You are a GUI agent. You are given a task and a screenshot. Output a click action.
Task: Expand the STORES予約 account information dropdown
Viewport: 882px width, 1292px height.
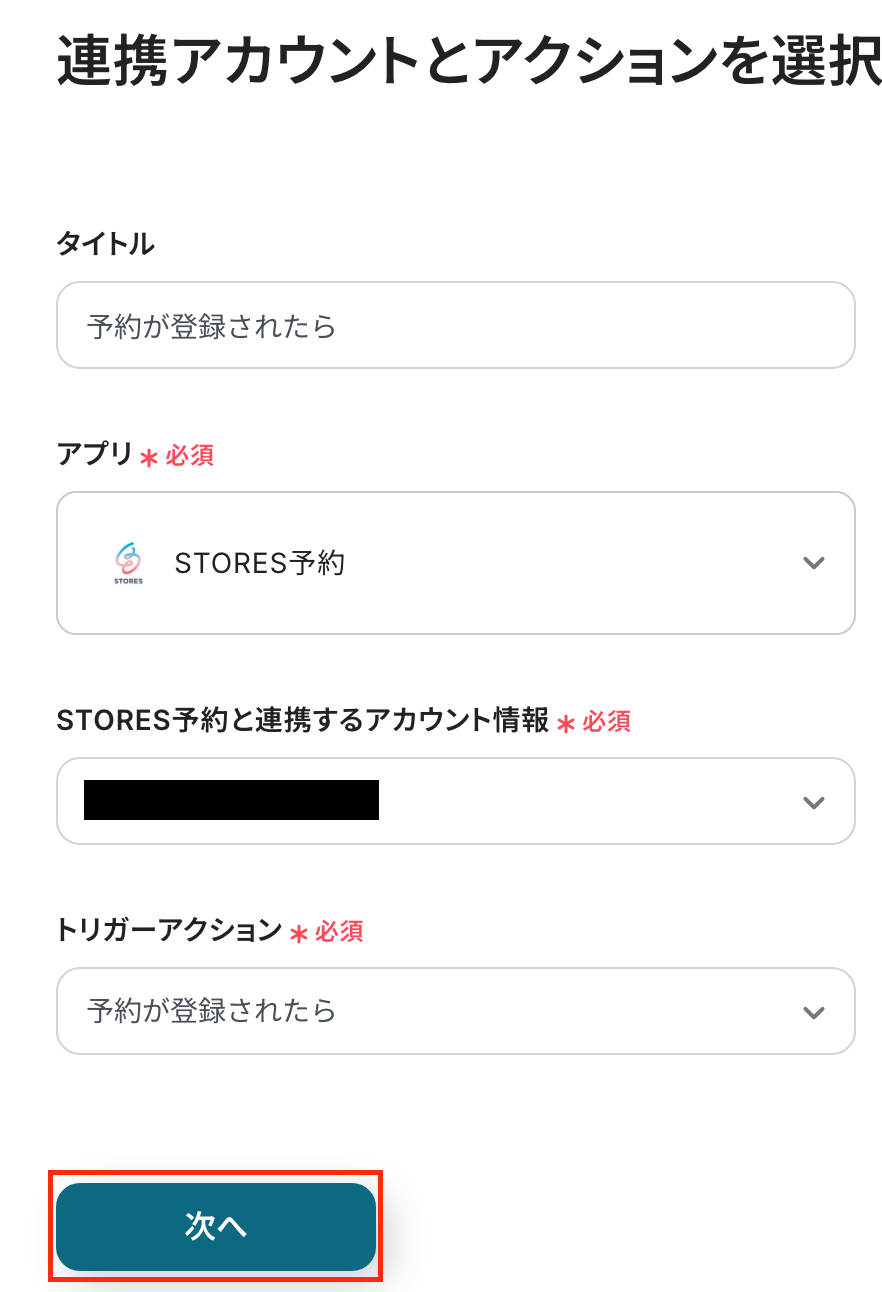pyautogui.click(x=455, y=801)
